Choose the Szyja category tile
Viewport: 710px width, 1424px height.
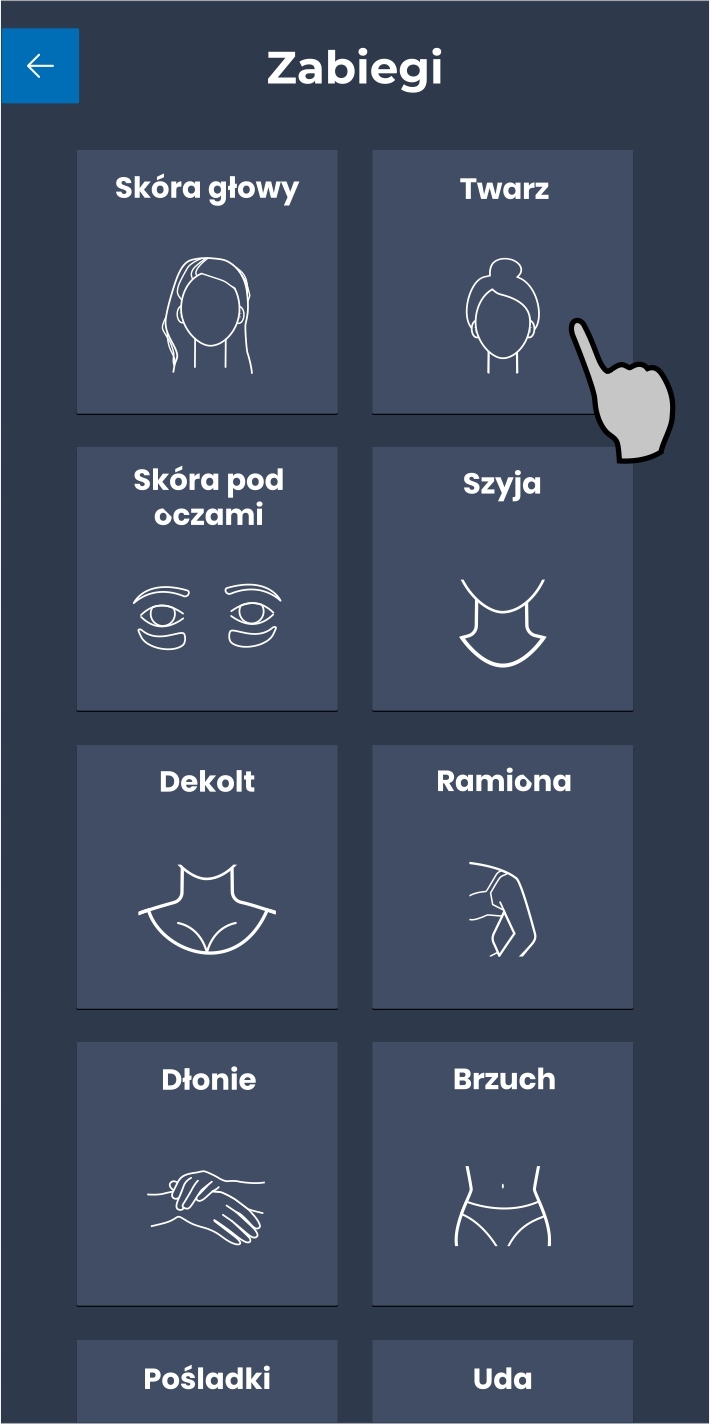pyautogui.click(x=502, y=578)
